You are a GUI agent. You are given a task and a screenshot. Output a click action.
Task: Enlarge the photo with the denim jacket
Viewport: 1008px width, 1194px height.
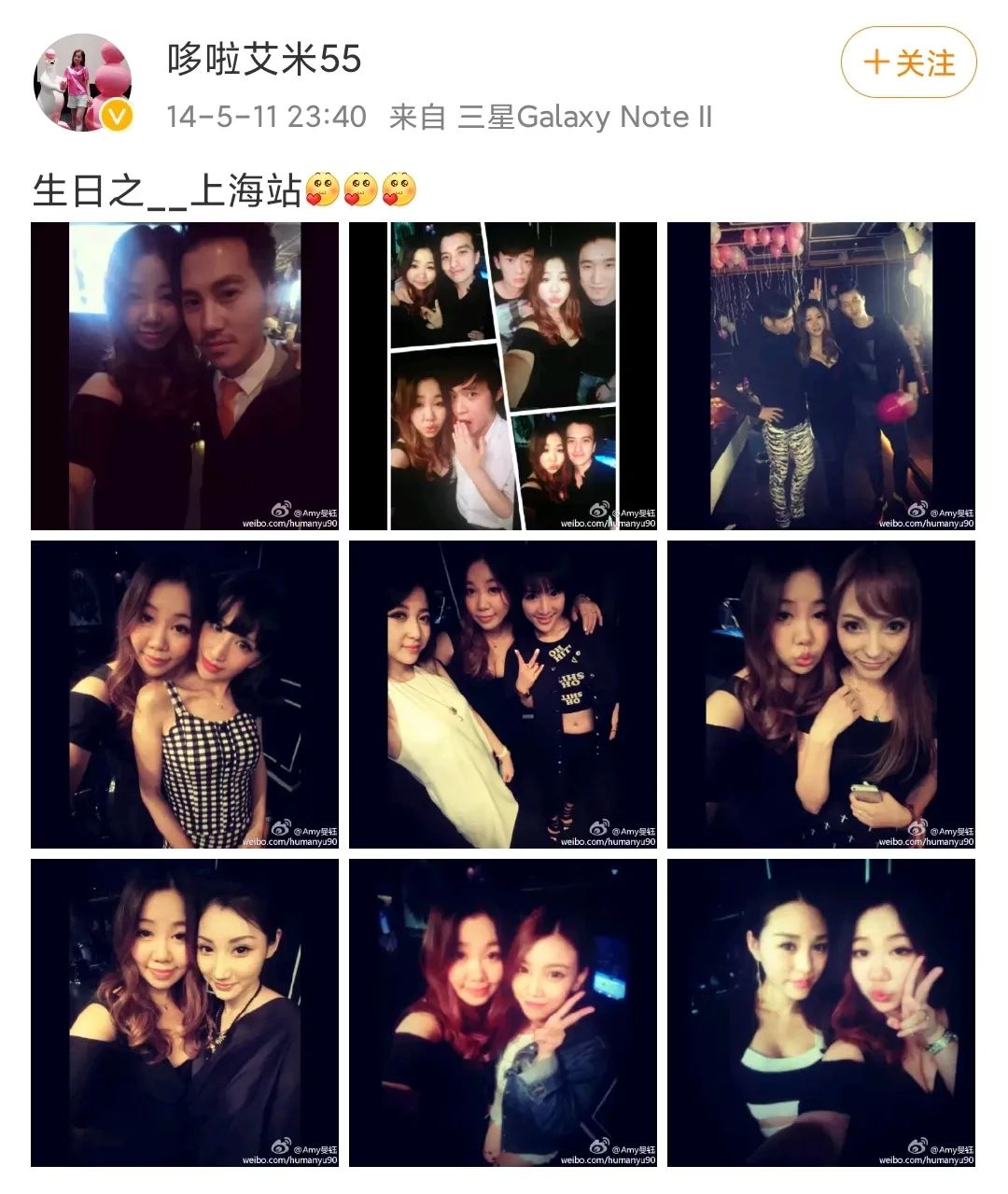click(503, 1013)
